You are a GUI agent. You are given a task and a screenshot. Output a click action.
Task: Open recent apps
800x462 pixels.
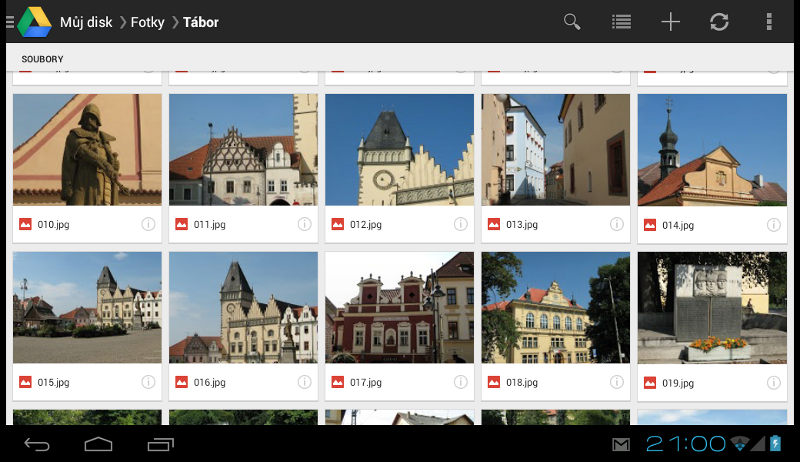point(160,443)
